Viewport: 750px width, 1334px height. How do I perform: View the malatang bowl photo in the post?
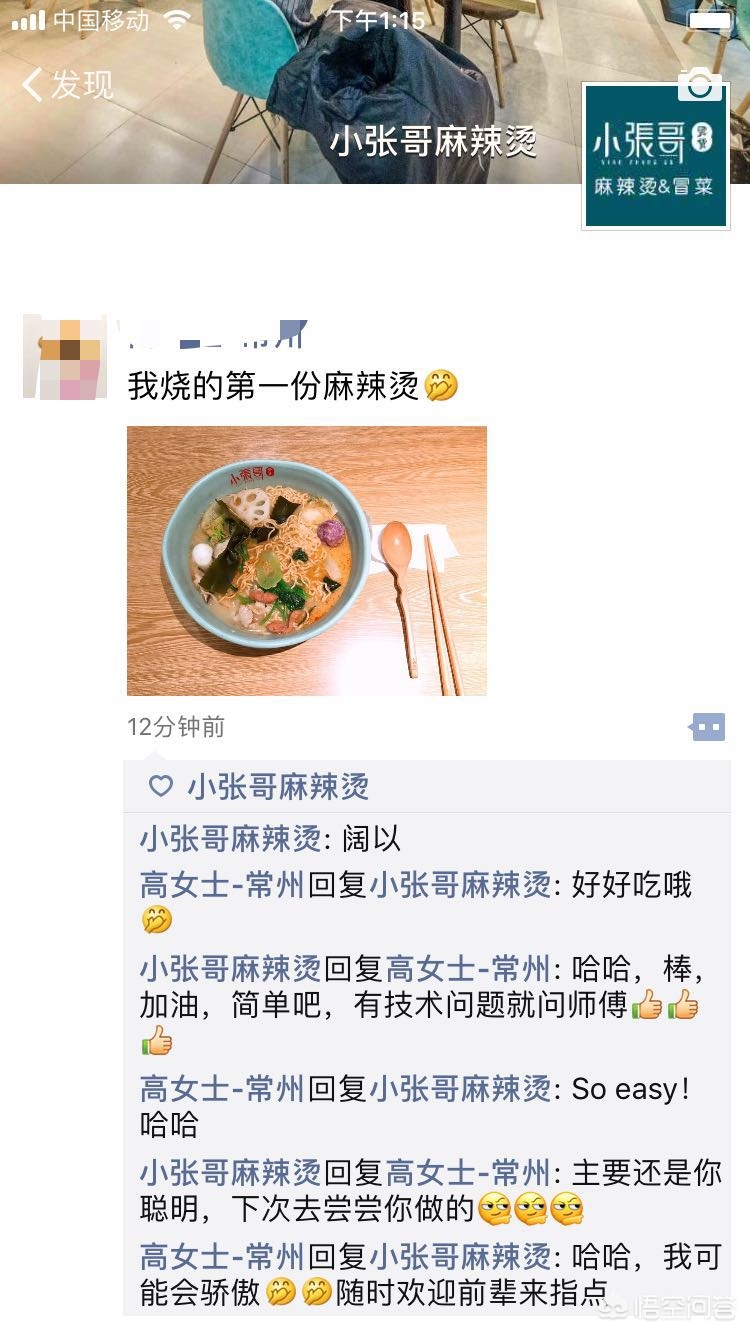307,560
